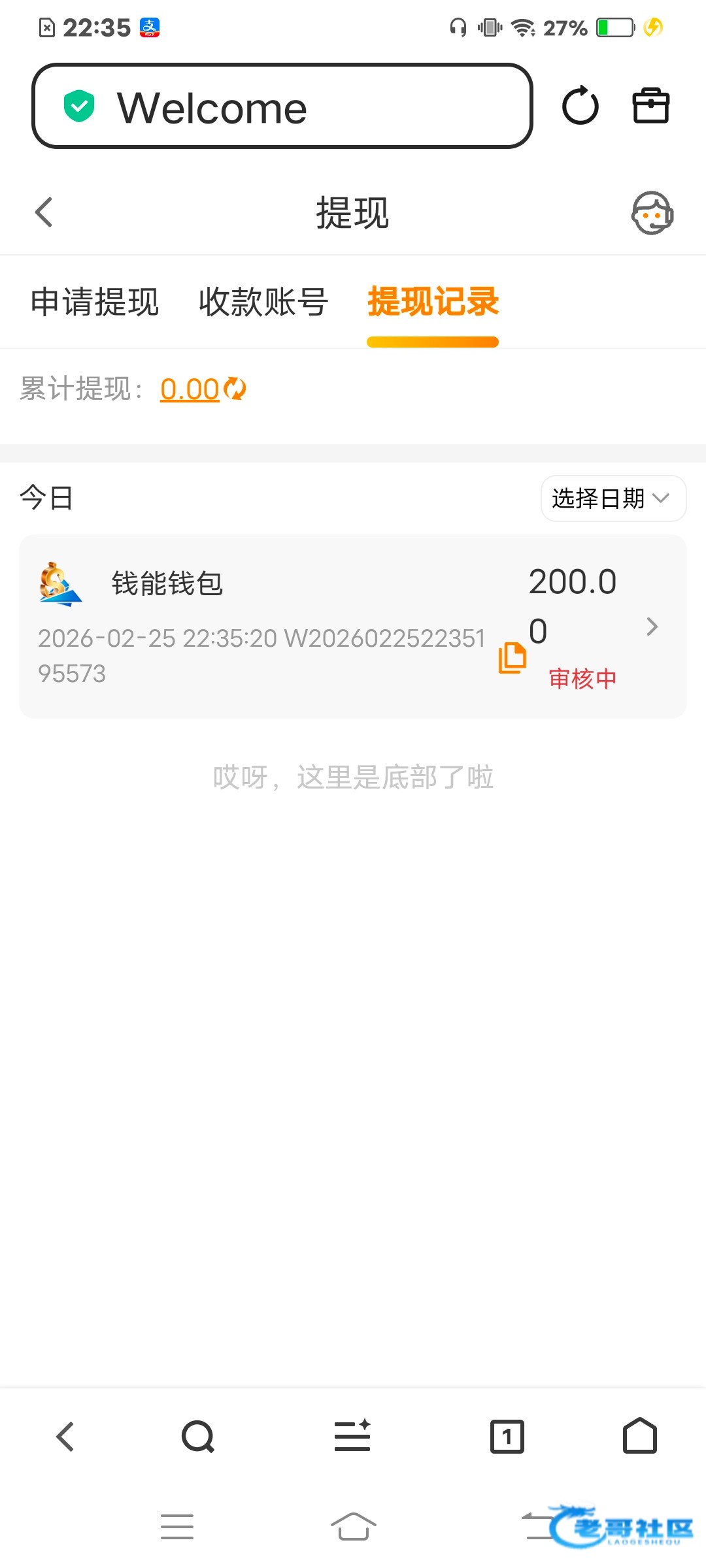This screenshot has height=1568, width=706.
Task: Open the browser toolbox icon
Action: [x=650, y=106]
